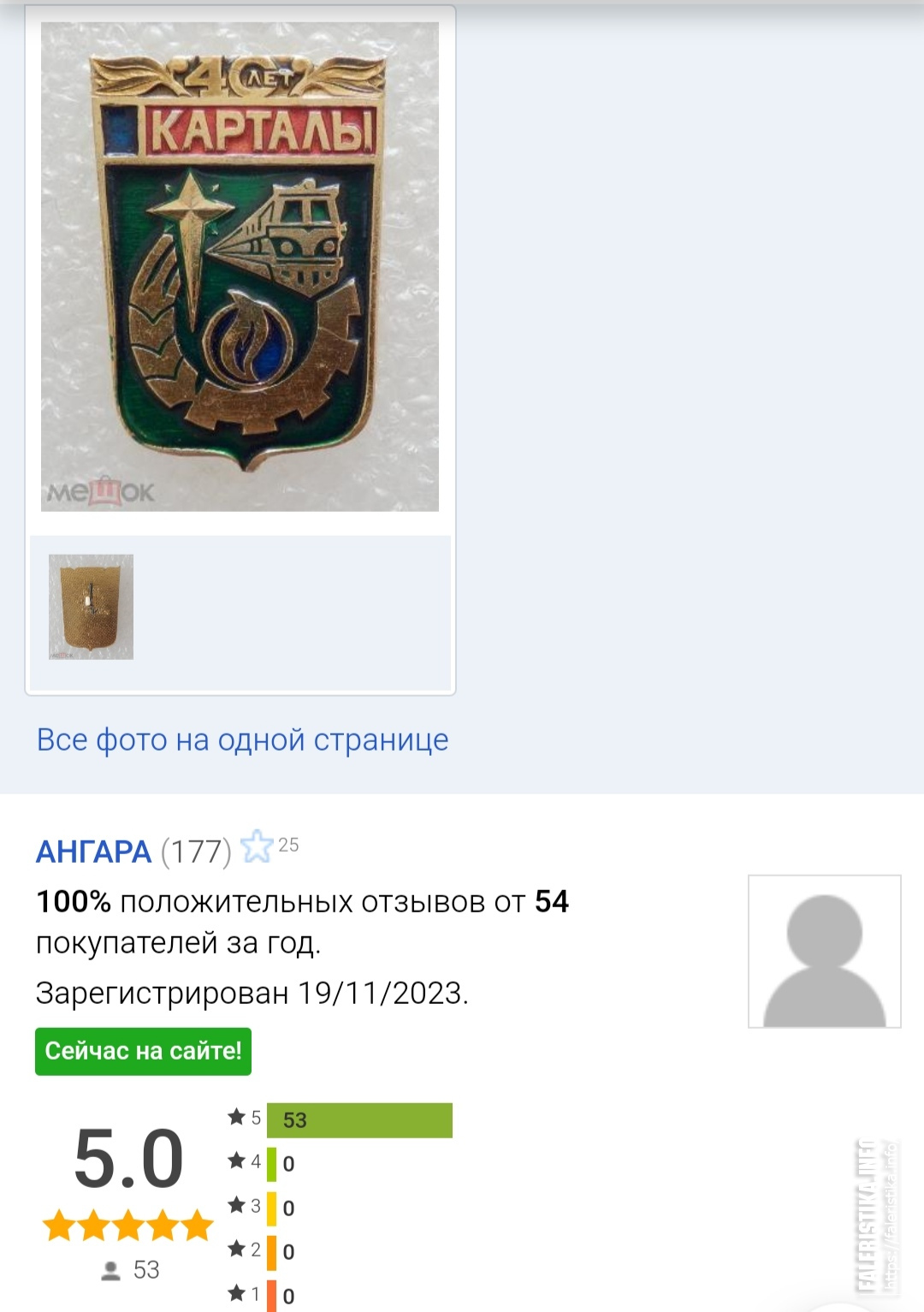Select the badge reverse side thumbnail
Viewport: 924px width, 1312px height.
coord(91,606)
